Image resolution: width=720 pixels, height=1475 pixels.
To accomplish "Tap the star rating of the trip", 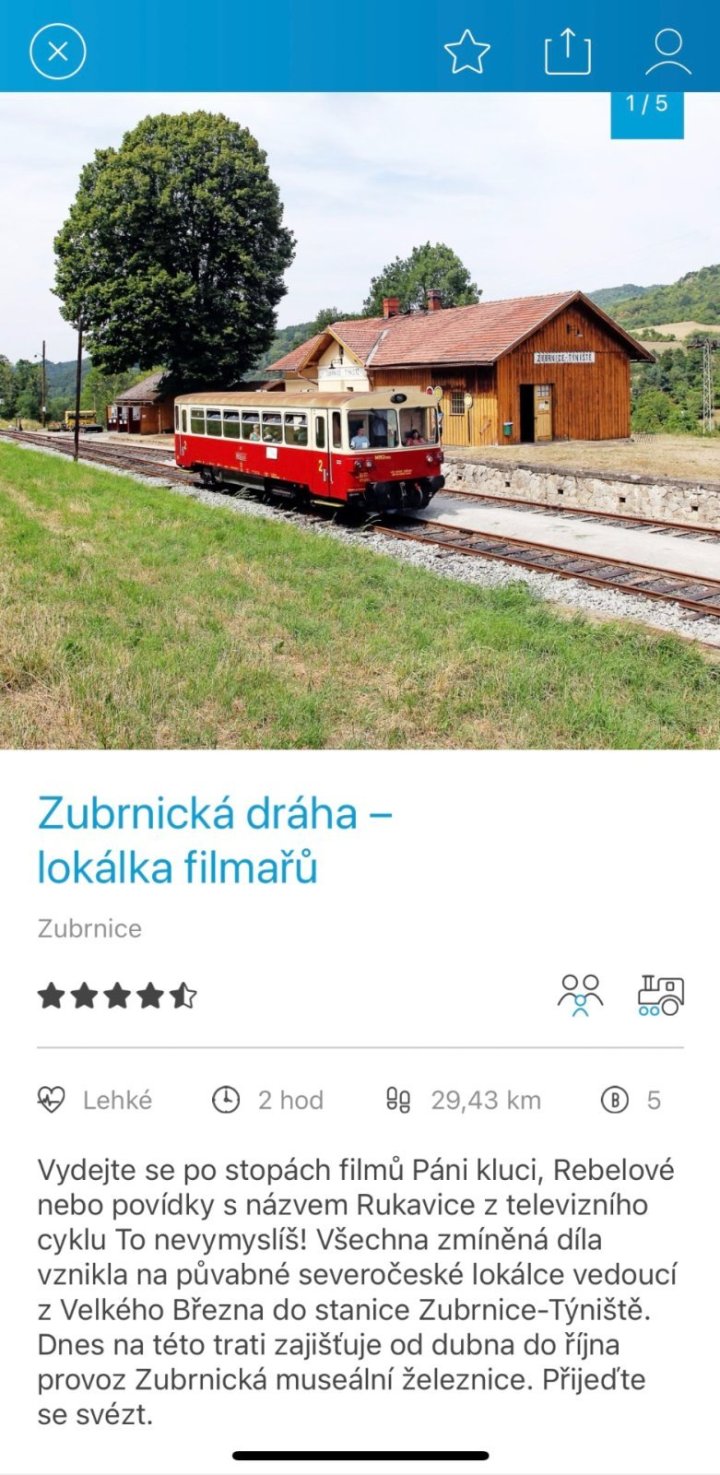I will tap(117, 996).
